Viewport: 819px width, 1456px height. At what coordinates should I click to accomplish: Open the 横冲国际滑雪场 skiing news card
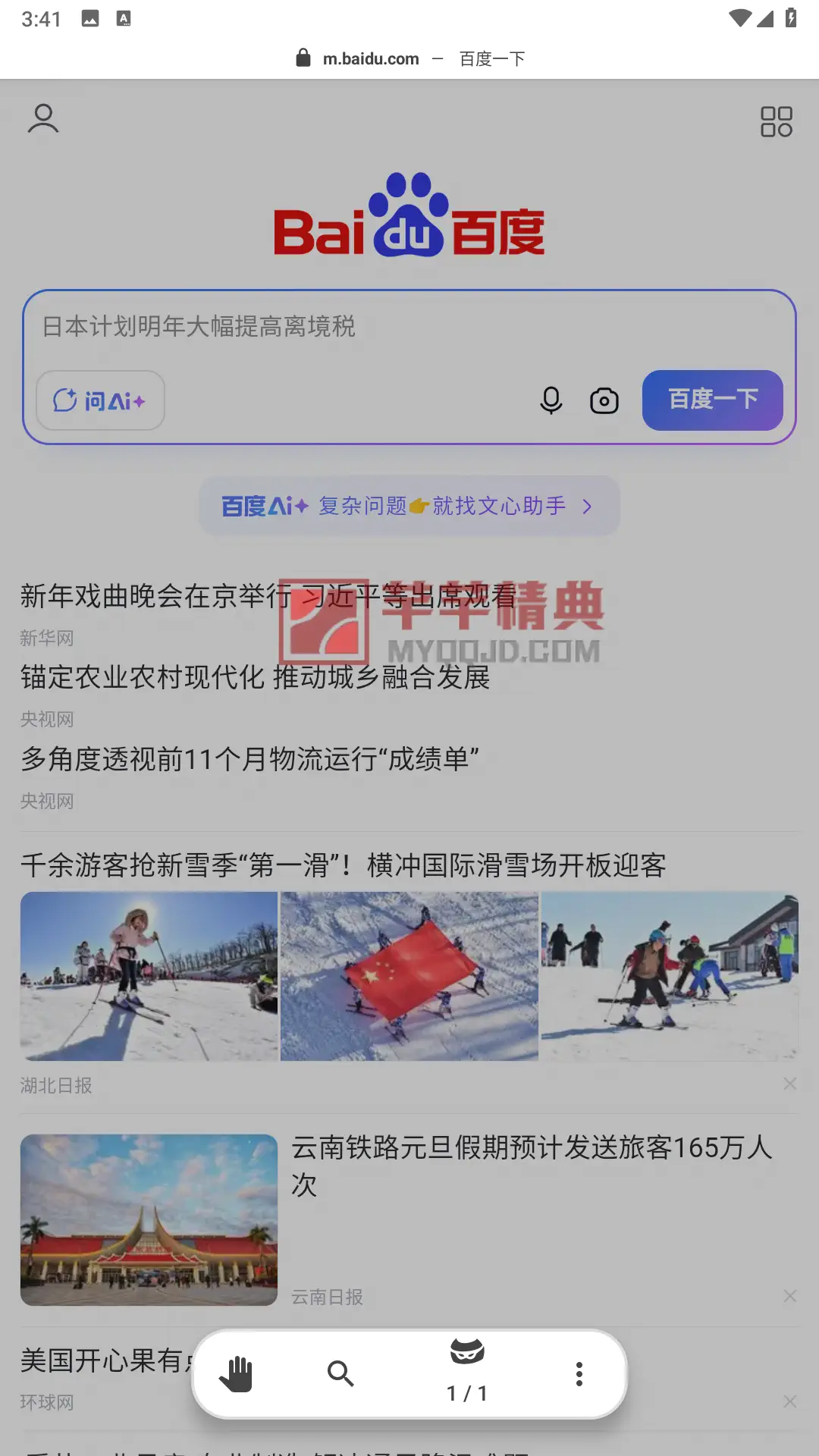[x=344, y=865]
